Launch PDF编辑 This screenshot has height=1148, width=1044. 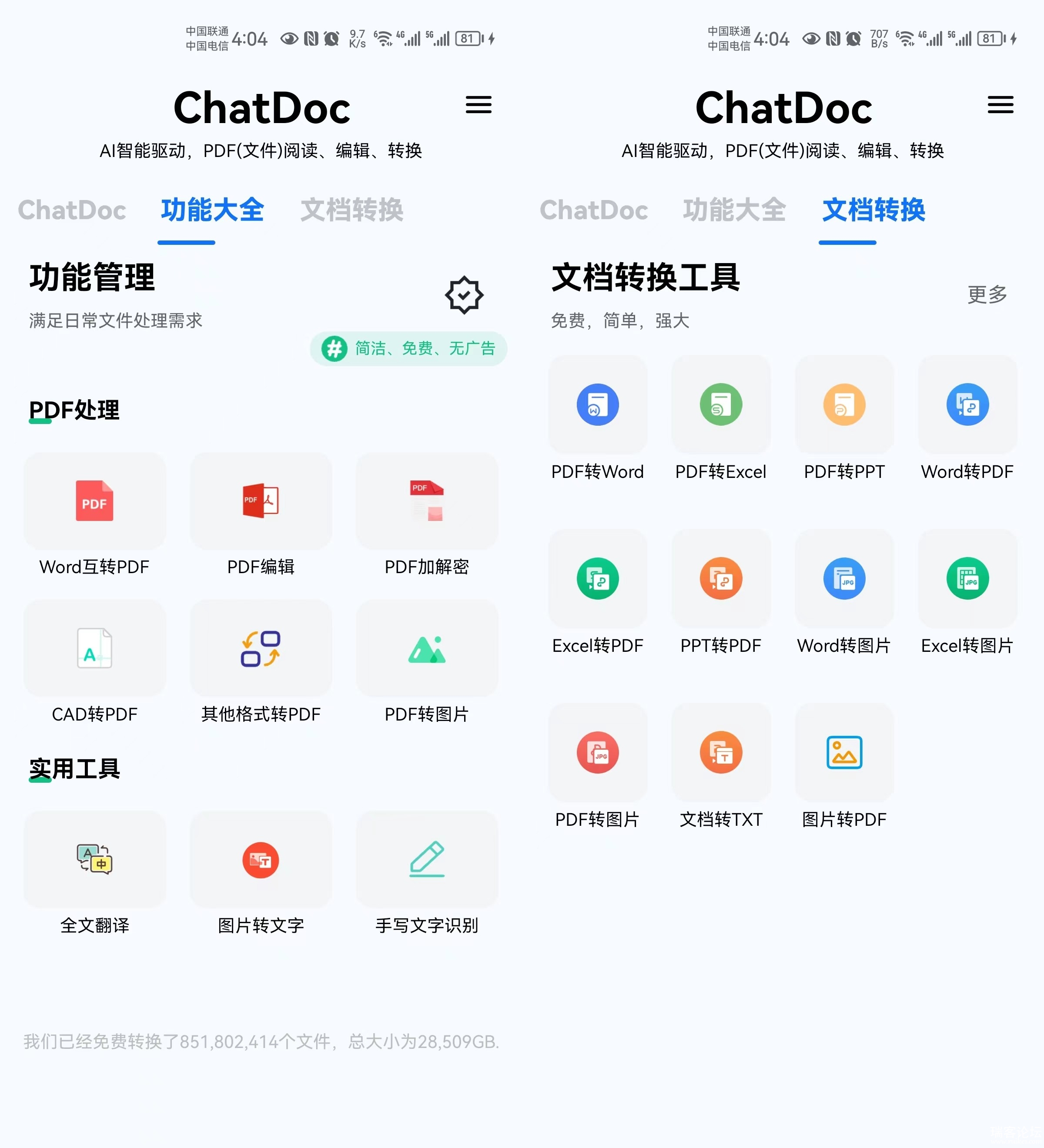tap(261, 501)
